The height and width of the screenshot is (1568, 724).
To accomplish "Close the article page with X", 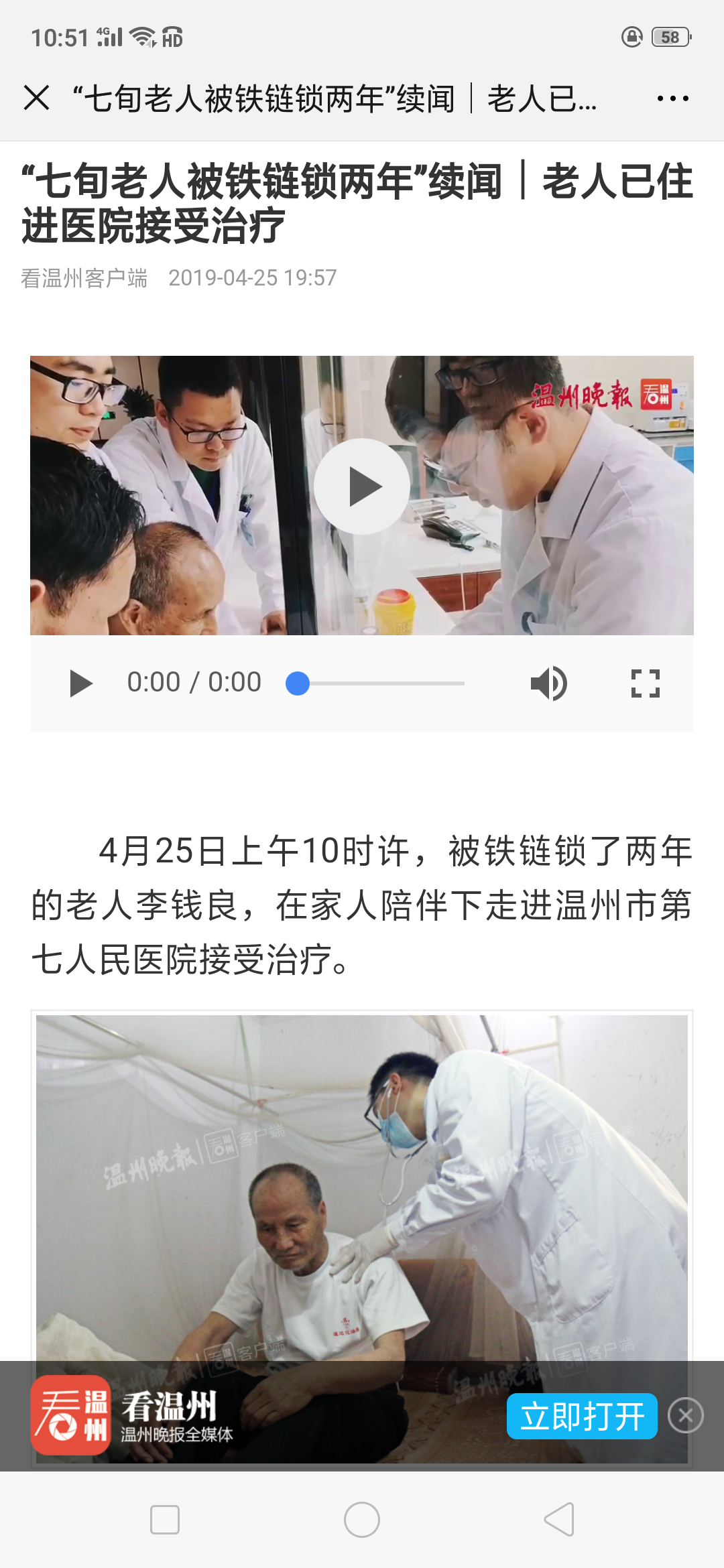I will [x=37, y=98].
